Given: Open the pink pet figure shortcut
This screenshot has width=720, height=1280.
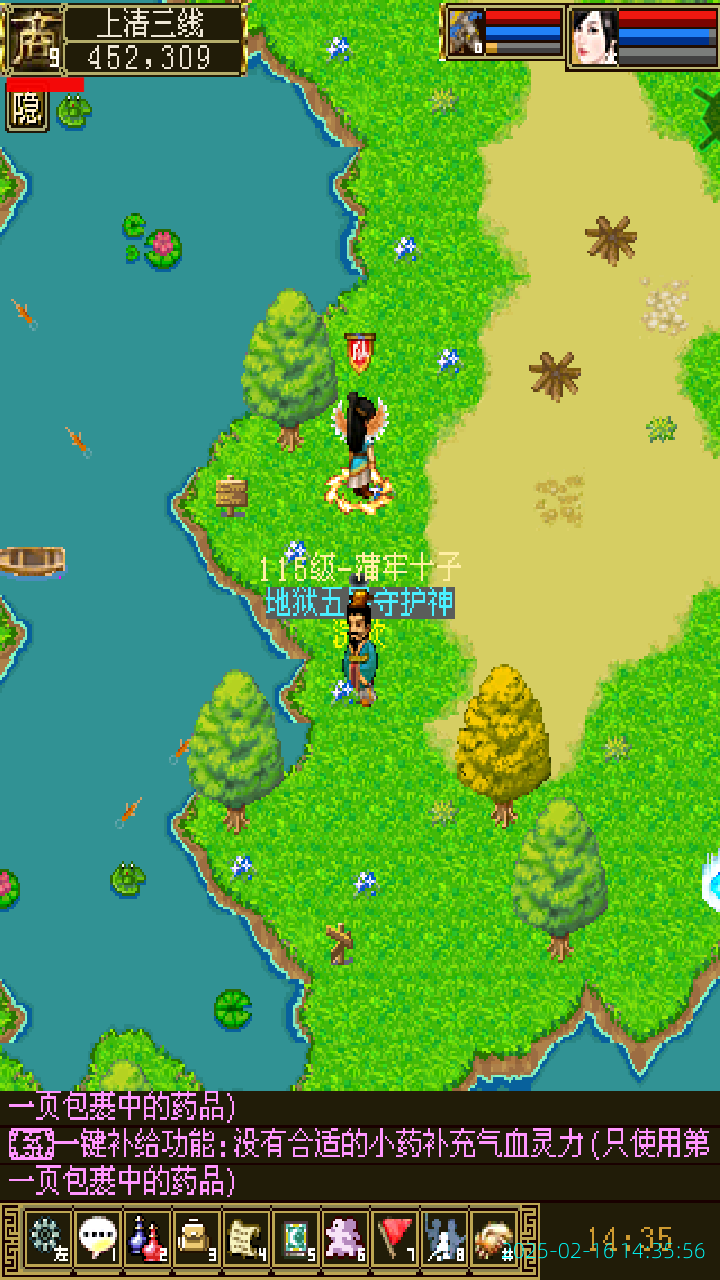Looking at the screenshot, I should pyautogui.click(x=346, y=1238).
